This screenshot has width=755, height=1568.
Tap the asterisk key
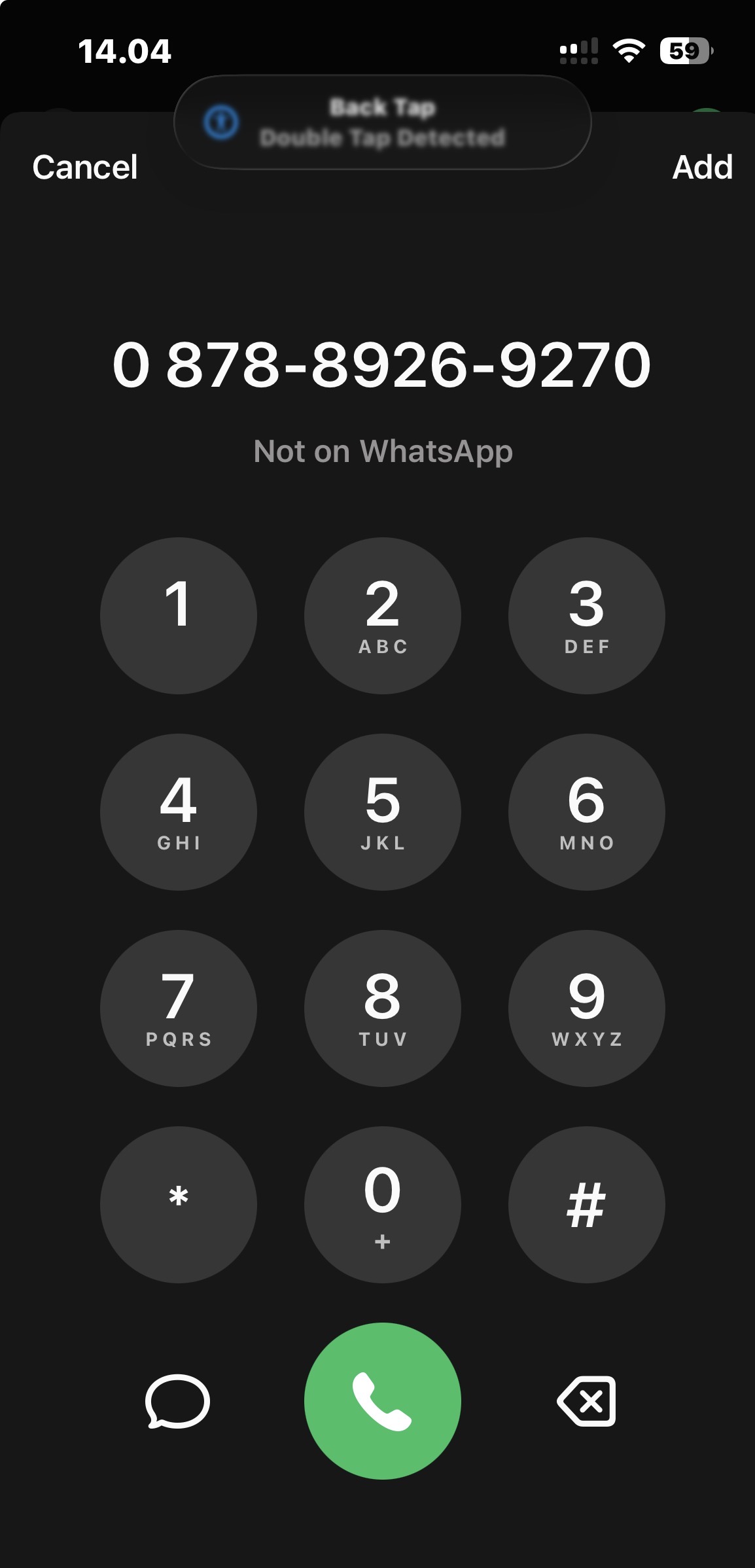[x=178, y=1205]
